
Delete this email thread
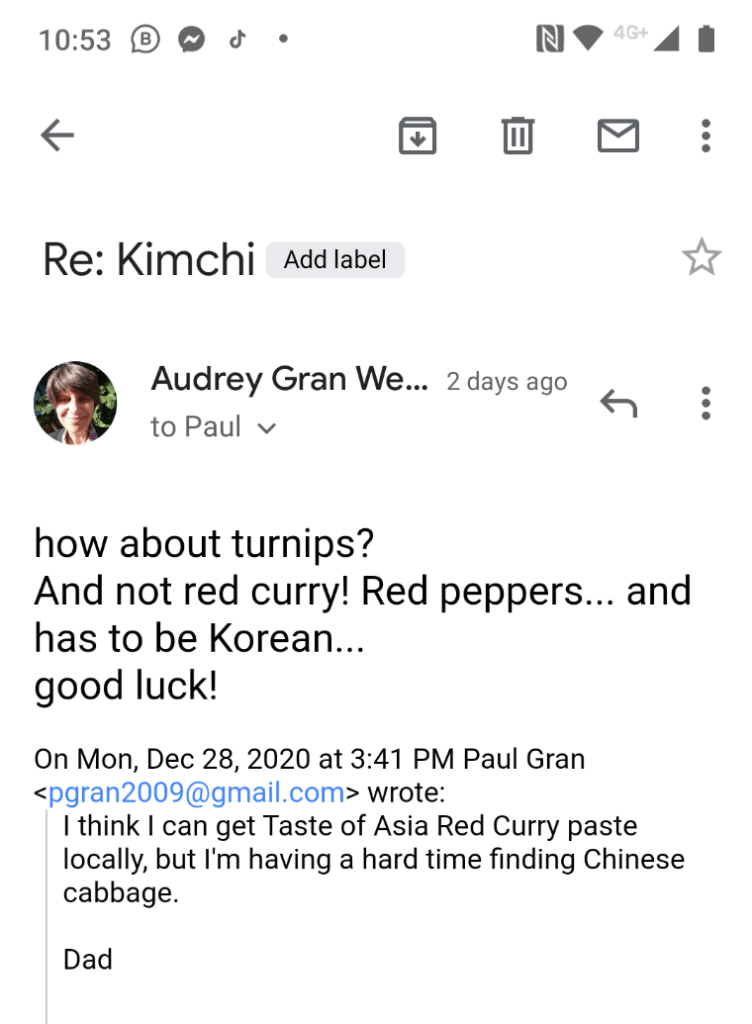(517, 136)
